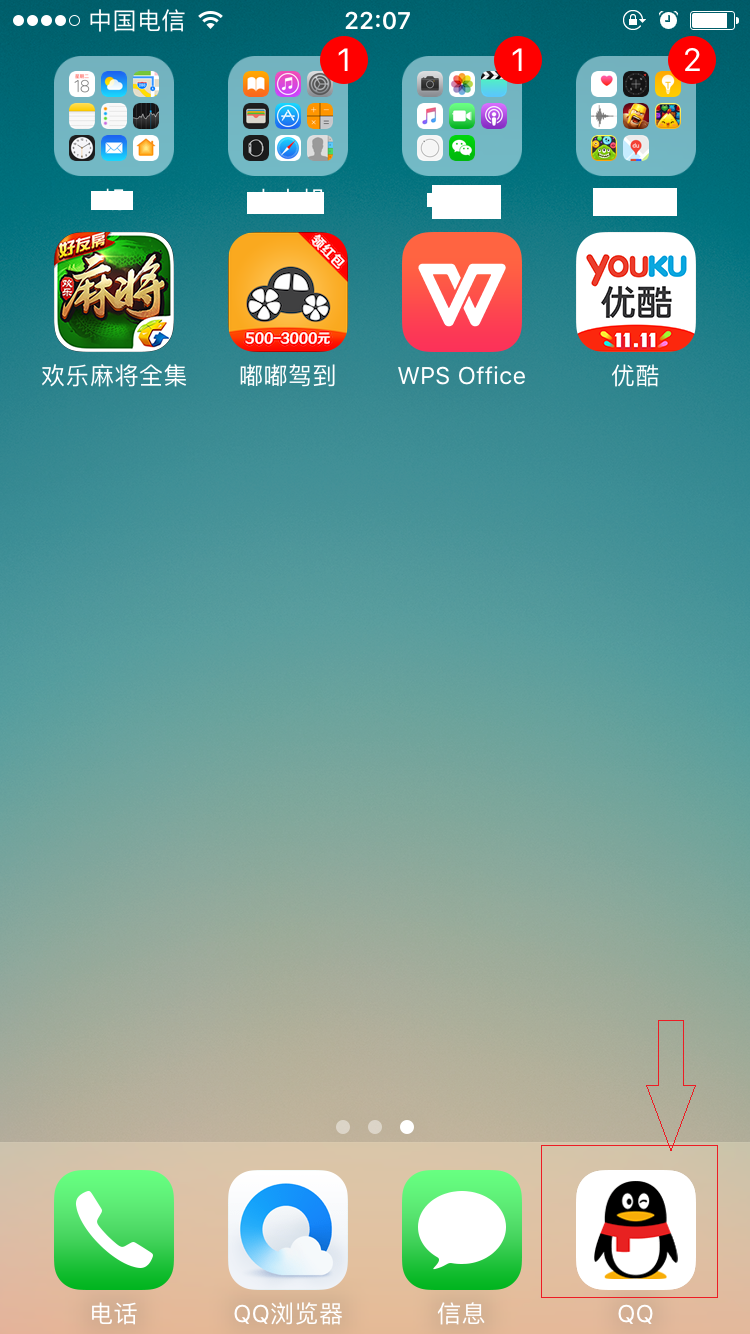
Task: Launch WPS Office
Action: [x=462, y=292]
